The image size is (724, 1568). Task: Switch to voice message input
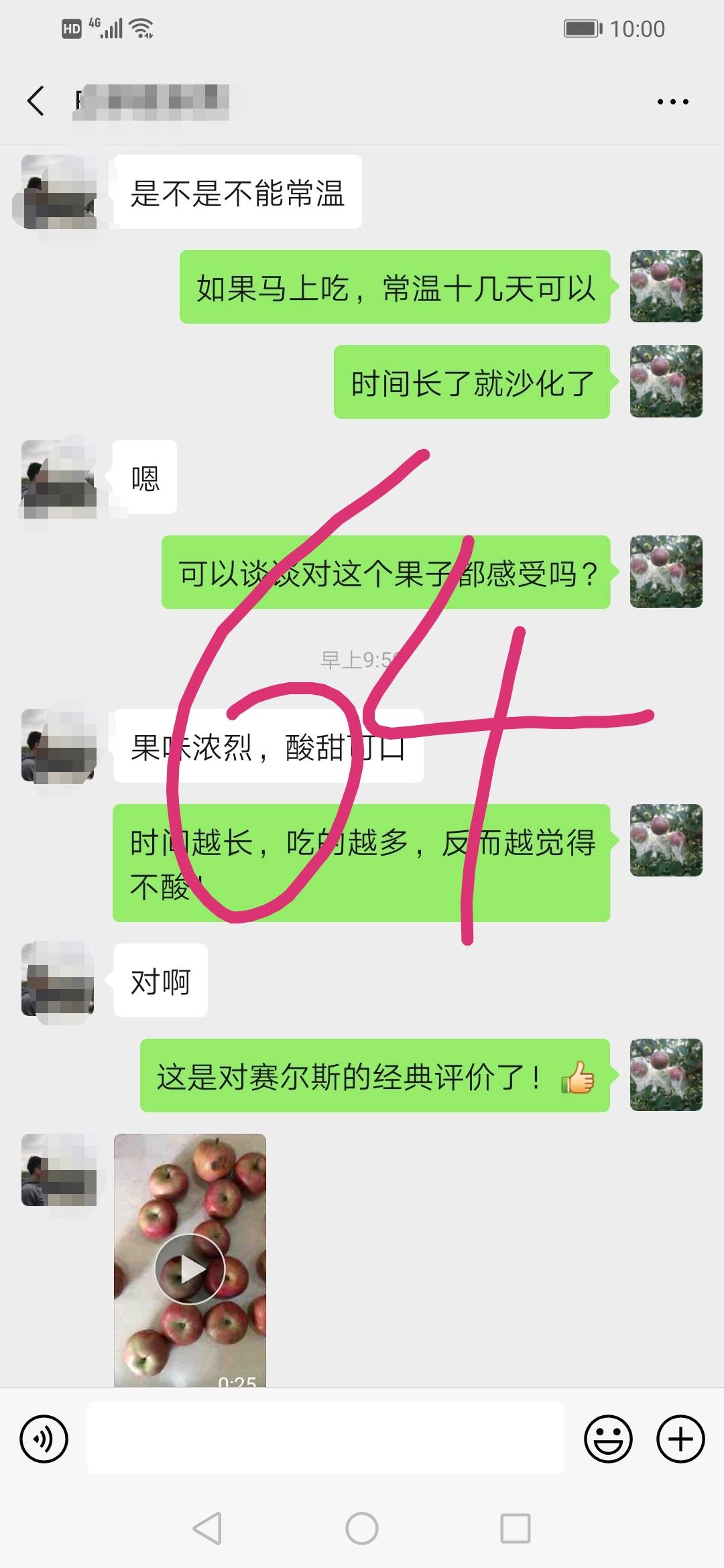click(44, 1438)
